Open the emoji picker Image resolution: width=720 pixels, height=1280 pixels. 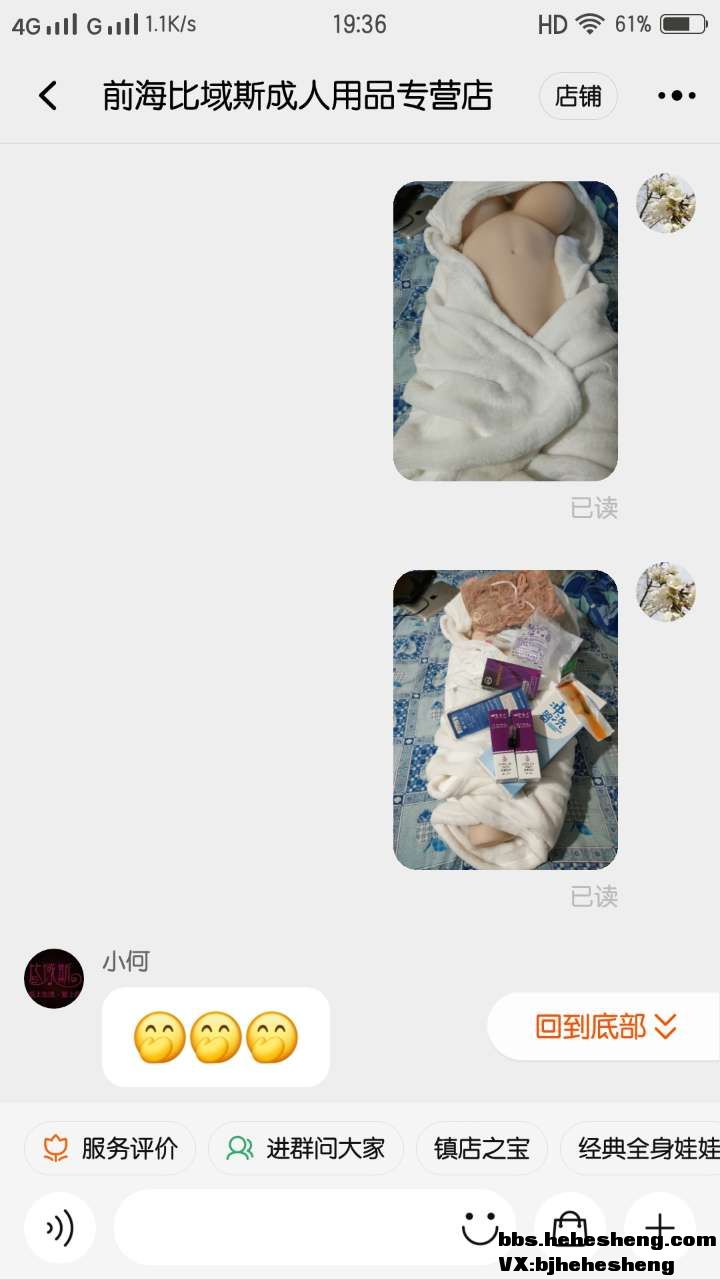click(x=479, y=1228)
